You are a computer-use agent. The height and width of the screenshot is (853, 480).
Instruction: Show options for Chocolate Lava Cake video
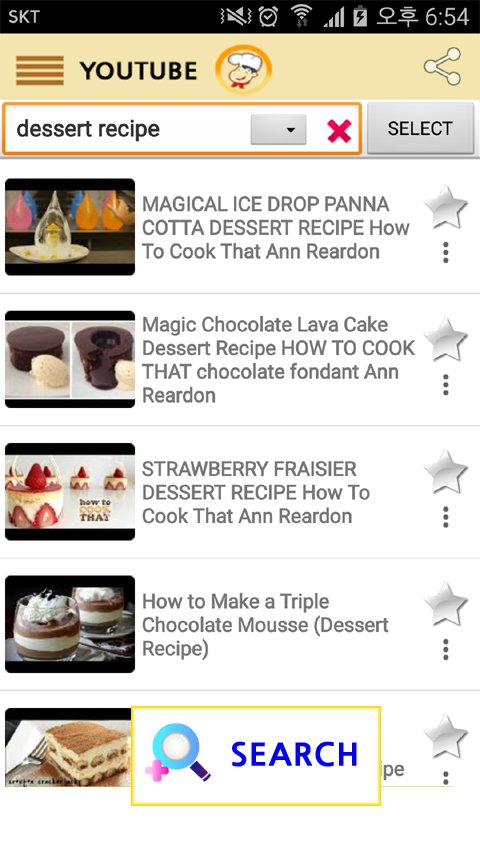(x=446, y=385)
